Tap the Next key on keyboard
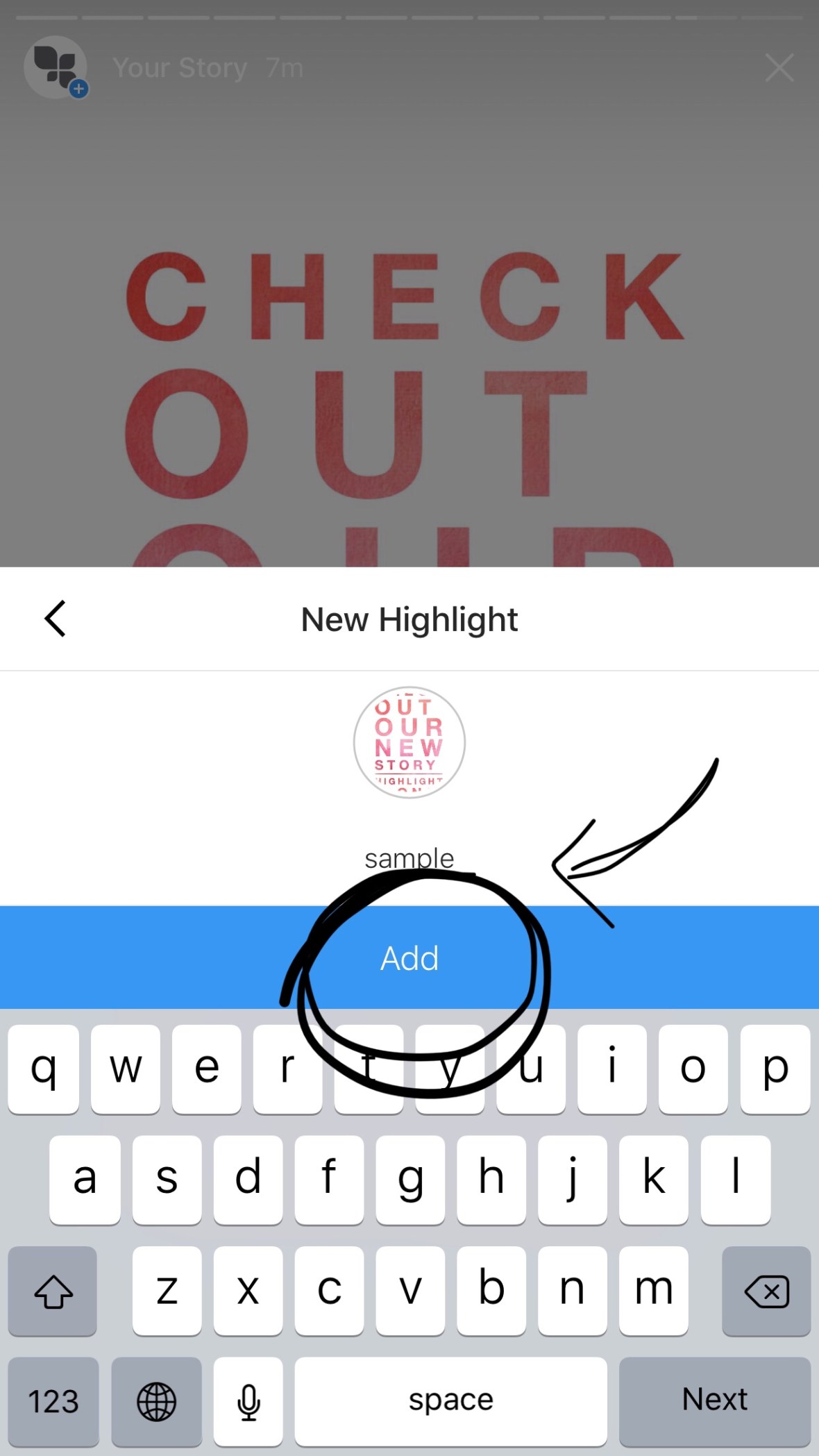This screenshot has height=1456, width=819. (714, 1400)
